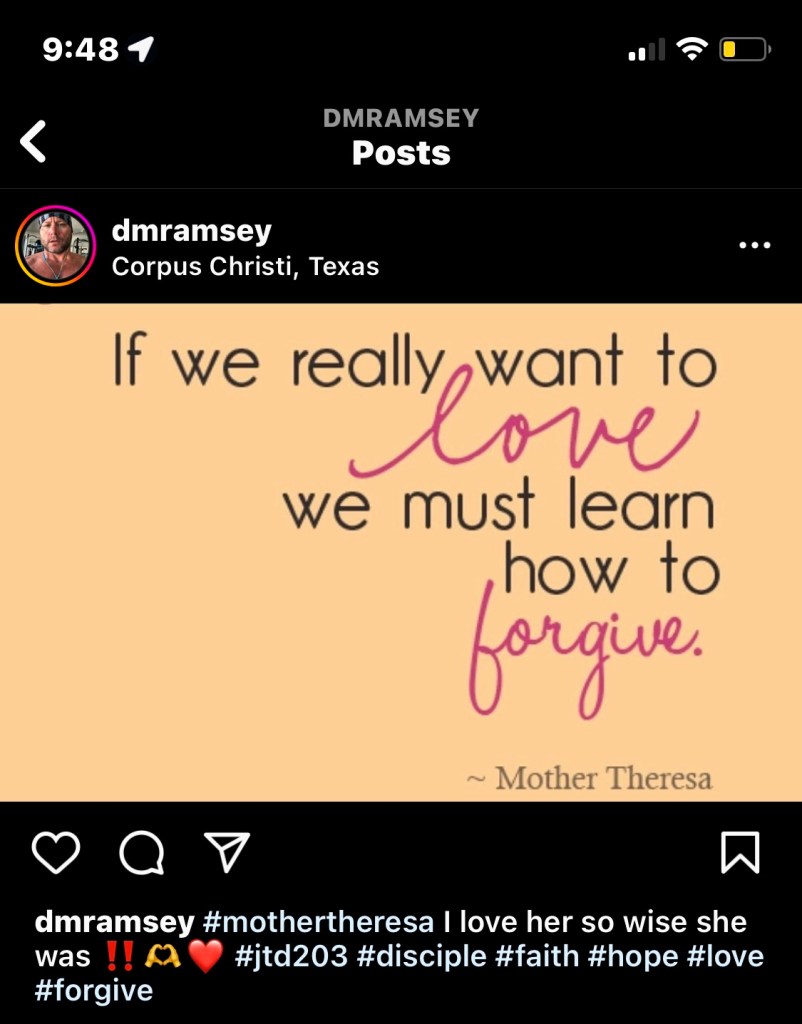Open the #forgive hashtag

pyautogui.click(x=93, y=990)
